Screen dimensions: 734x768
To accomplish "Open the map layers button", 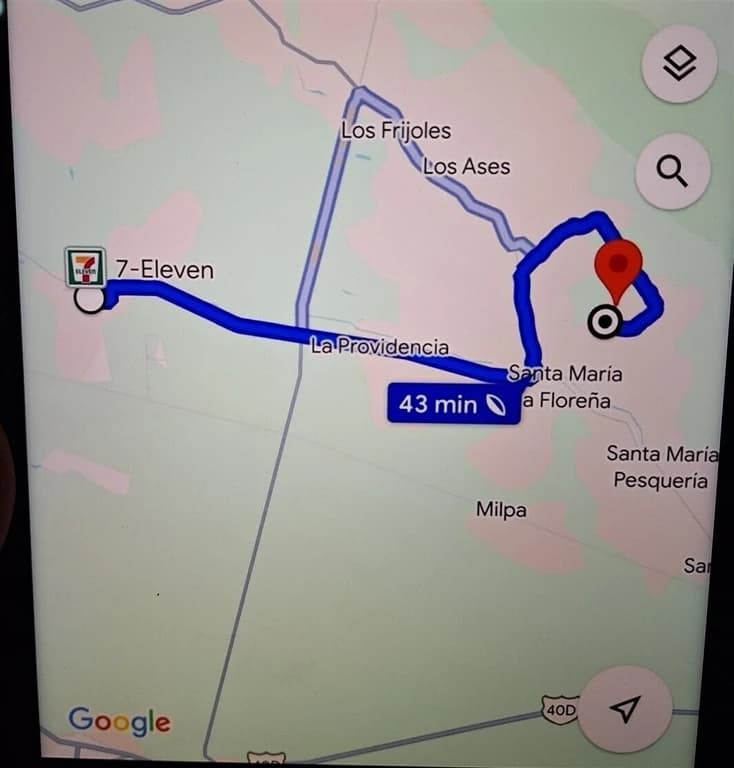I will click(679, 64).
